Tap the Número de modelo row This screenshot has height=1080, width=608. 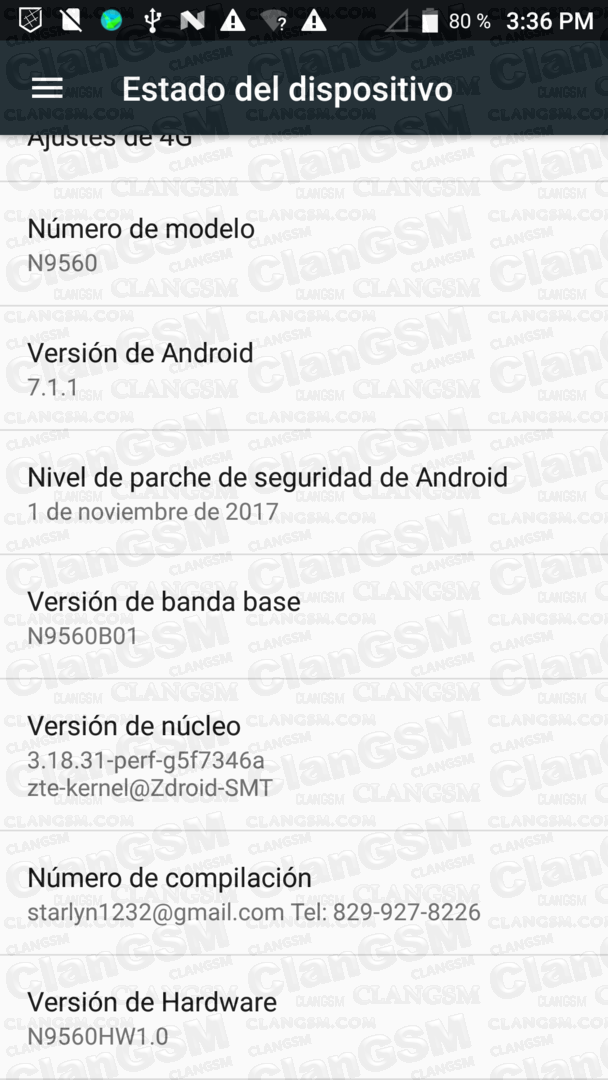click(x=304, y=244)
